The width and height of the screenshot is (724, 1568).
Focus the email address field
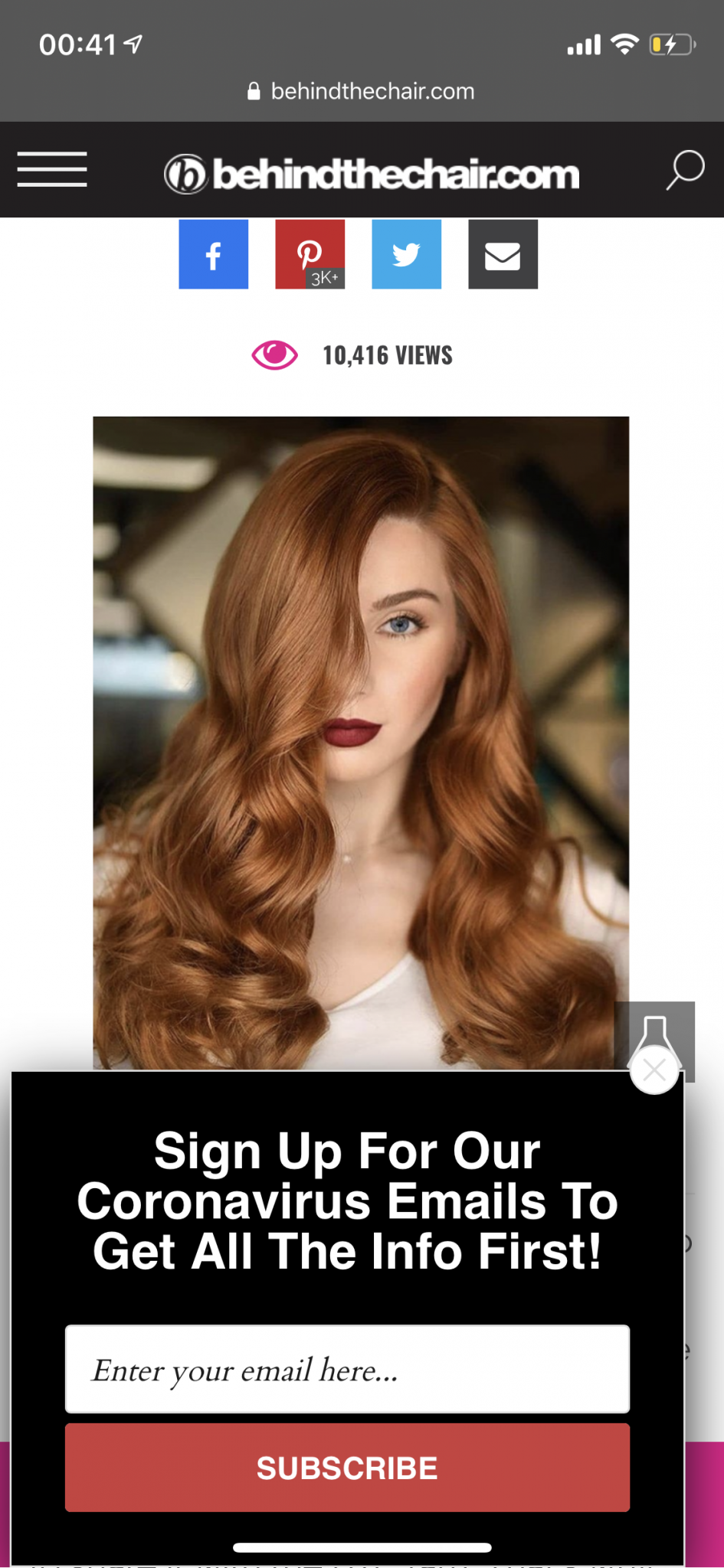pyautogui.click(x=347, y=1369)
